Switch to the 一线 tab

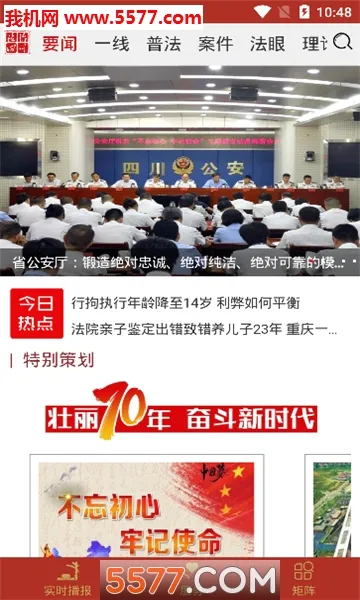click(x=112, y=44)
